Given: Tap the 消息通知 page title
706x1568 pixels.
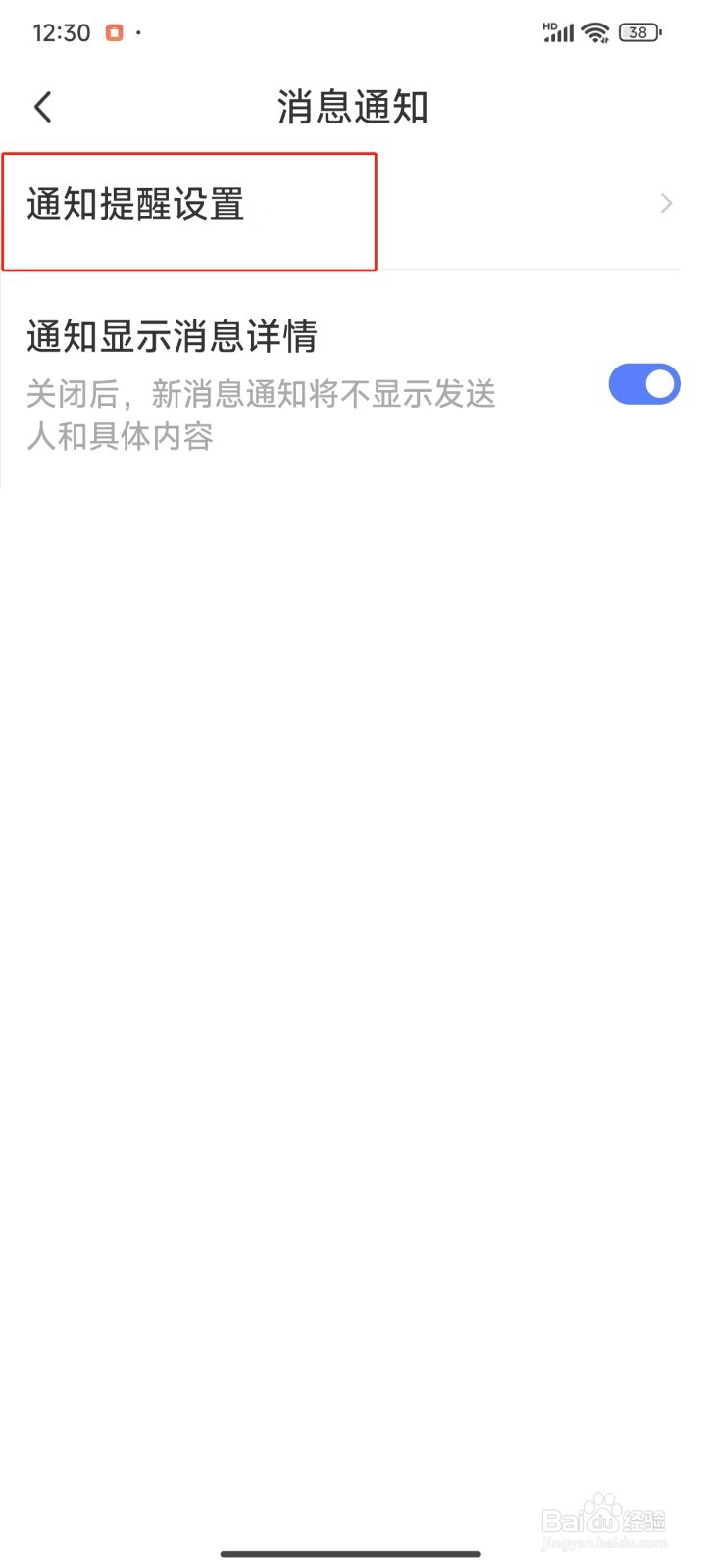Looking at the screenshot, I should [x=352, y=107].
